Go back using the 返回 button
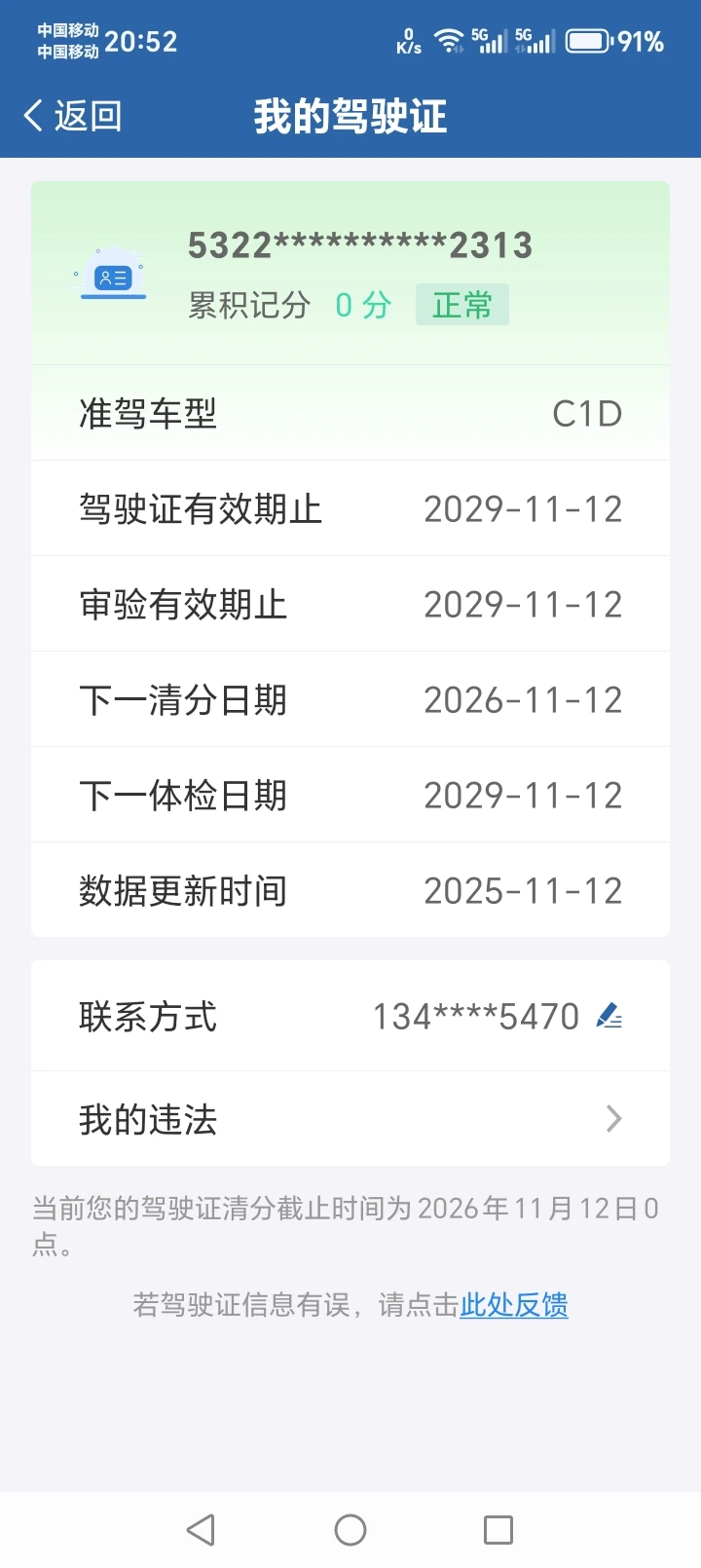The width and height of the screenshot is (701, 1568). pos(73,116)
